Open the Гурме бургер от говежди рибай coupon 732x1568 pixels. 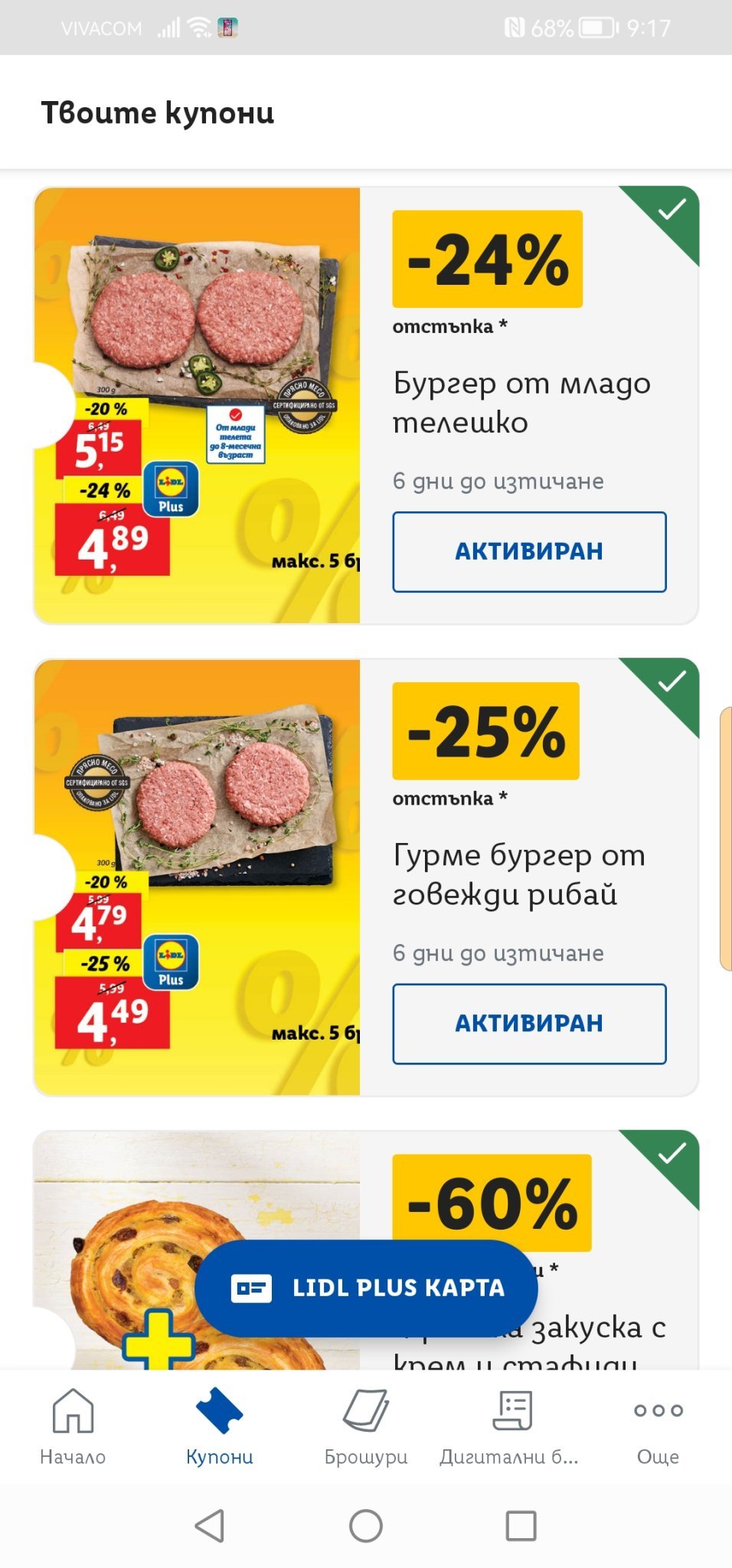[x=521, y=874]
